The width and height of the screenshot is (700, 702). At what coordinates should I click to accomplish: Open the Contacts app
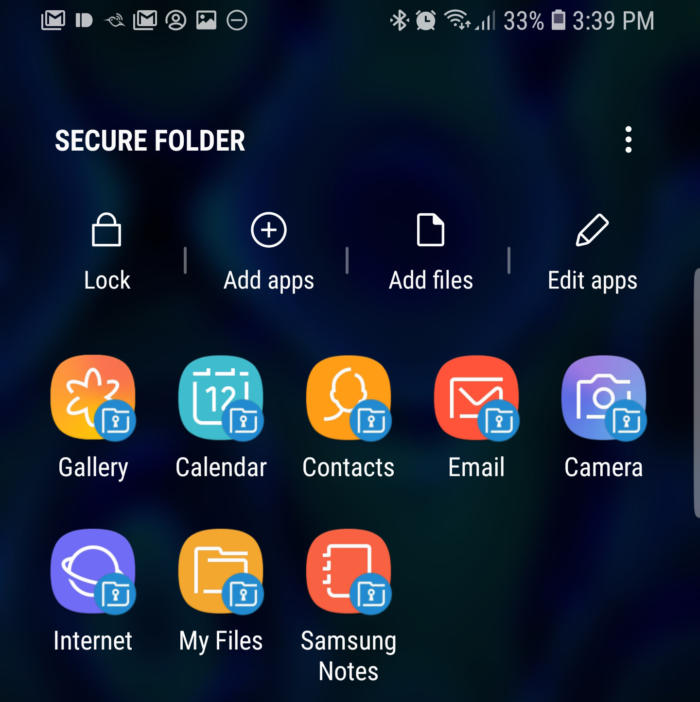click(348, 398)
